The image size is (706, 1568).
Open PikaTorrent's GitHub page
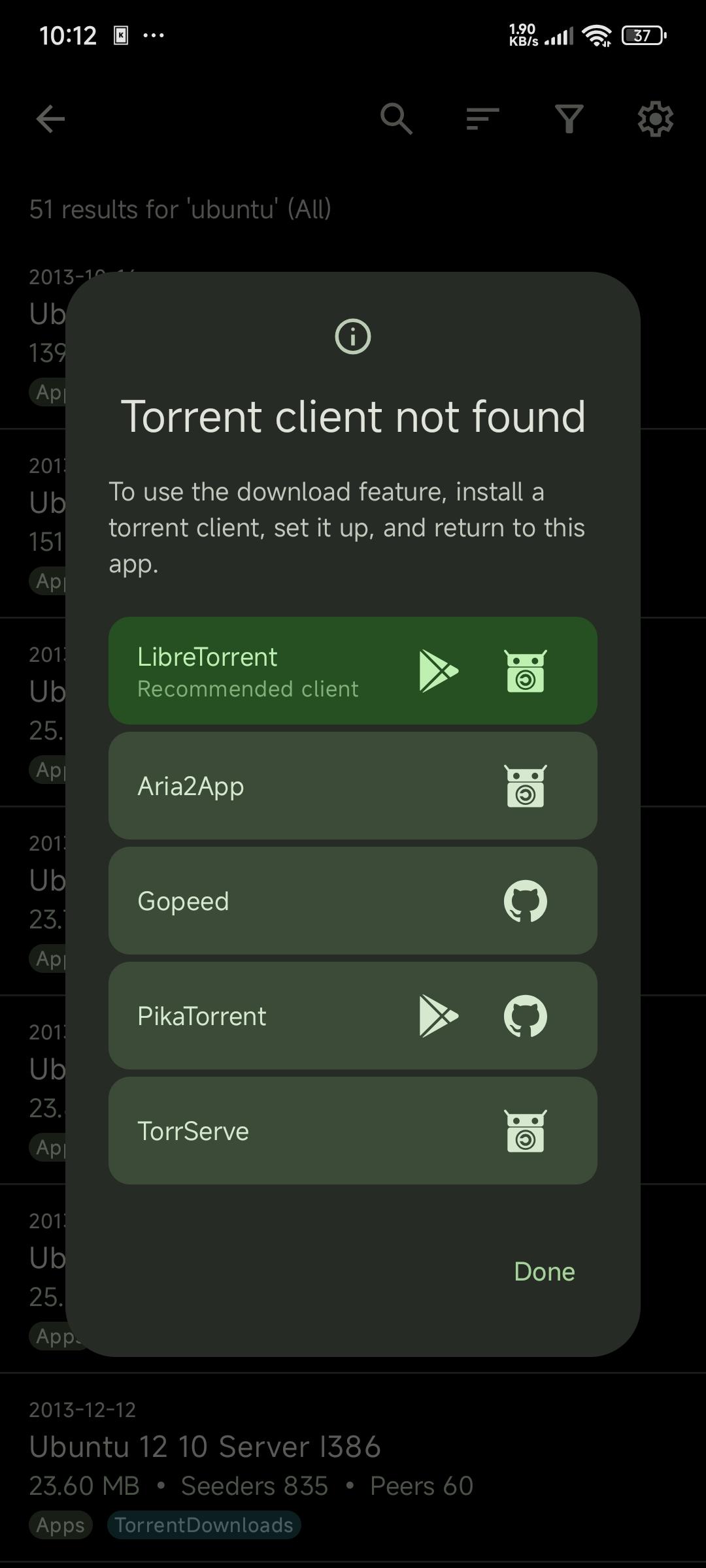(x=525, y=1016)
